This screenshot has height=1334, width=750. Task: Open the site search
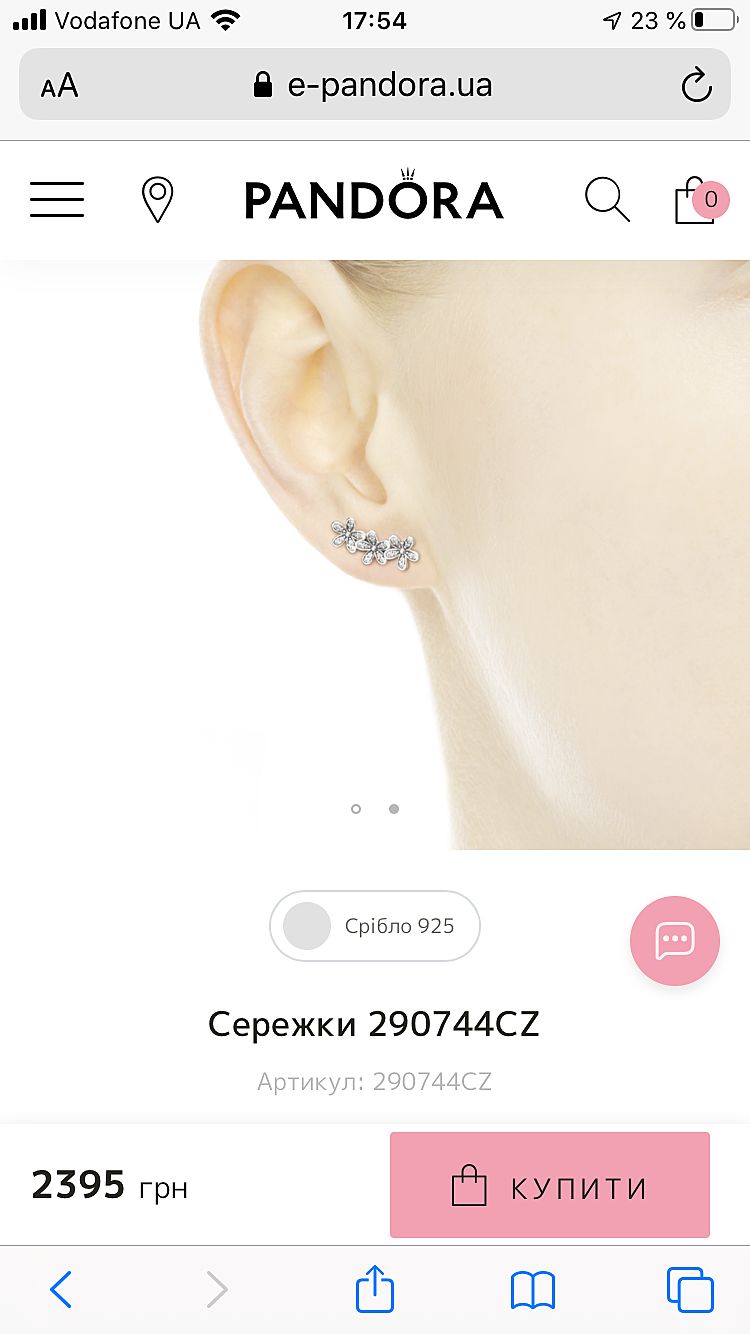click(606, 199)
